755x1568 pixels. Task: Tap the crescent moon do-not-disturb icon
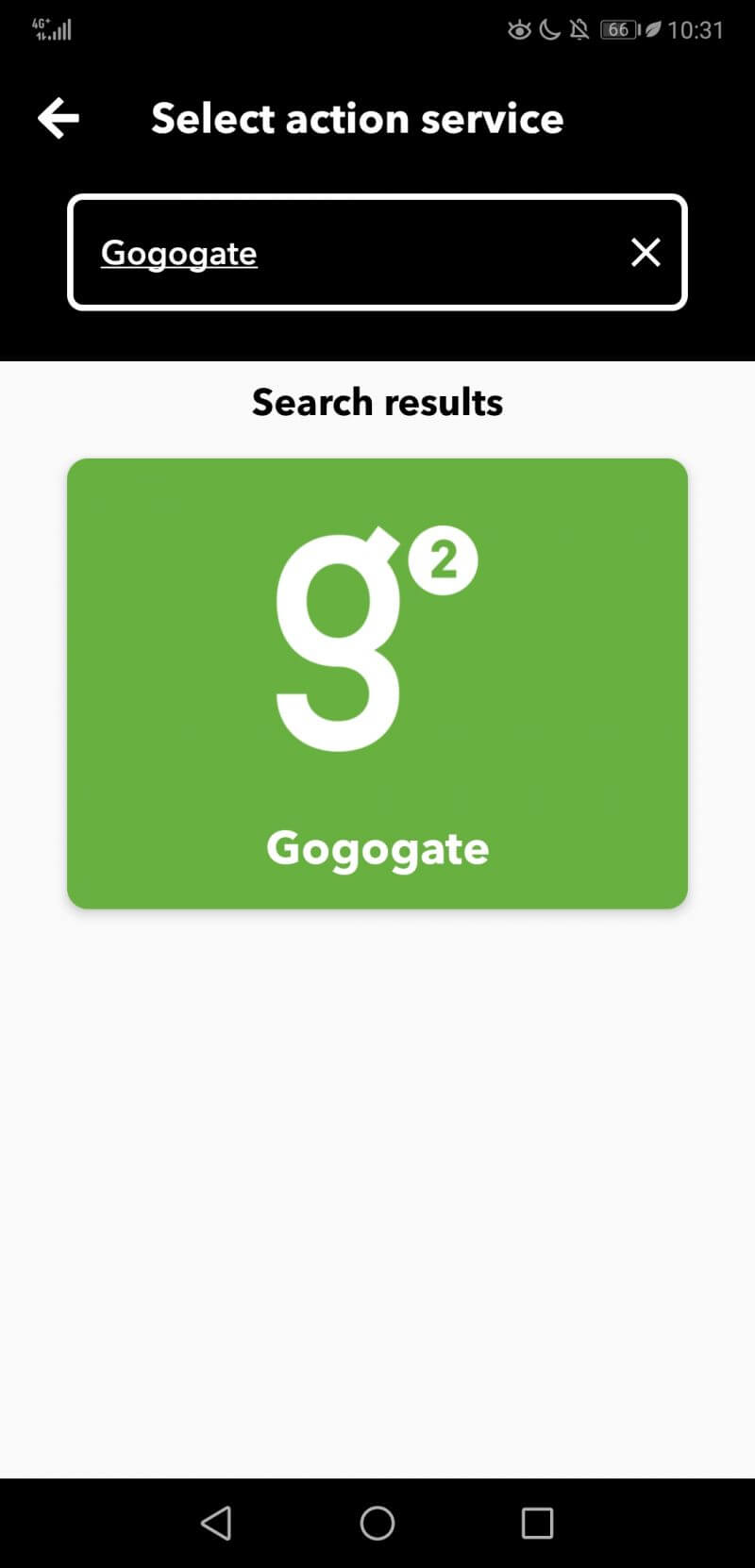(550, 29)
